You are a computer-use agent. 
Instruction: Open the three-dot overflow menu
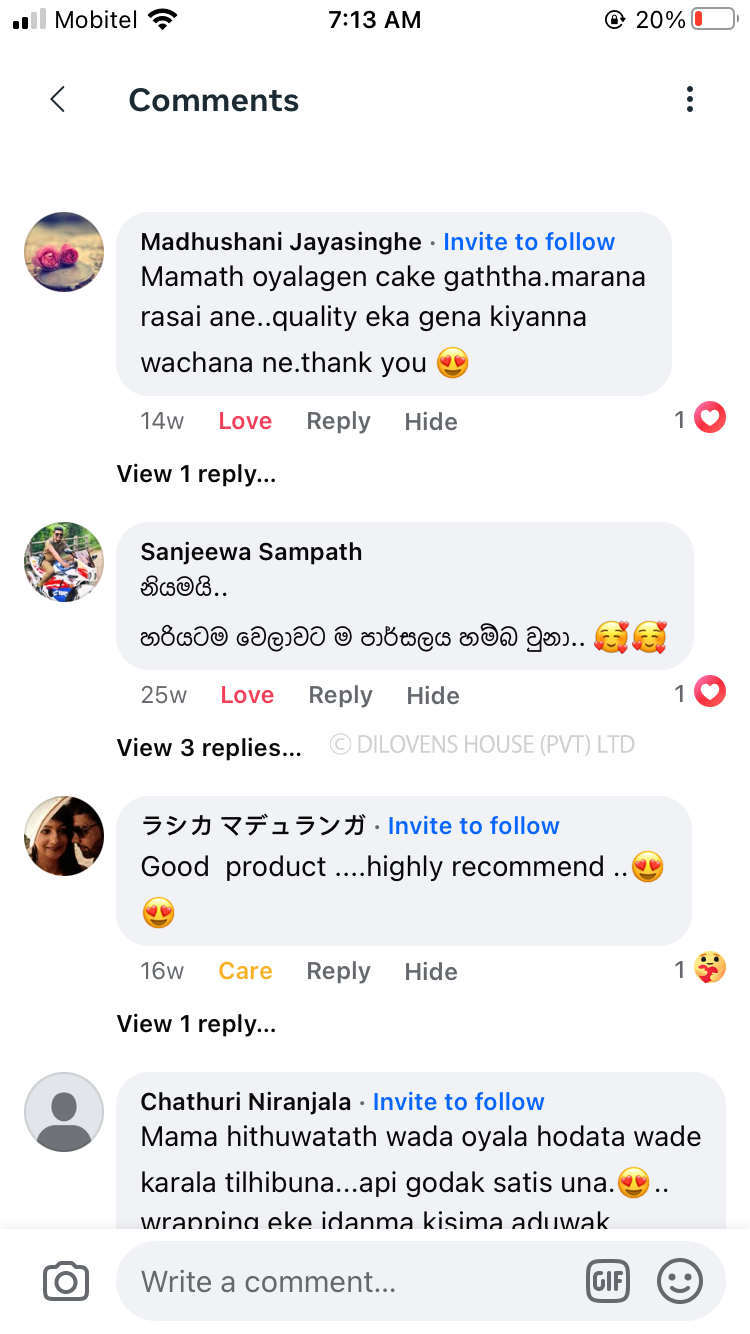click(689, 99)
